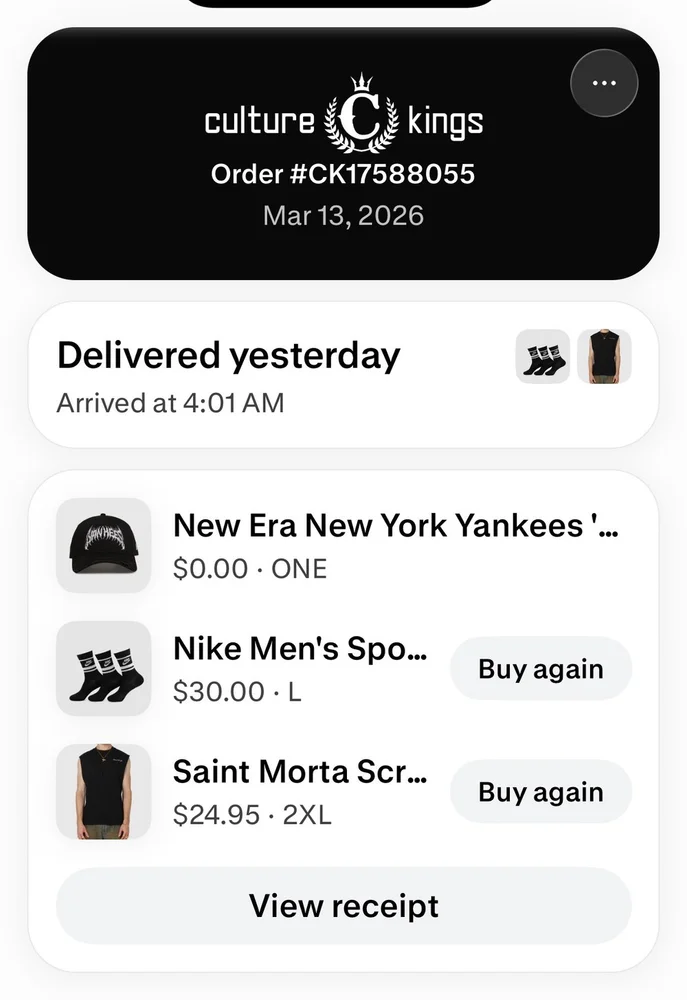This screenshot has width=687, height=1000.
Task: Open the three-dot overflow menu
Action: tap(604, 83)
